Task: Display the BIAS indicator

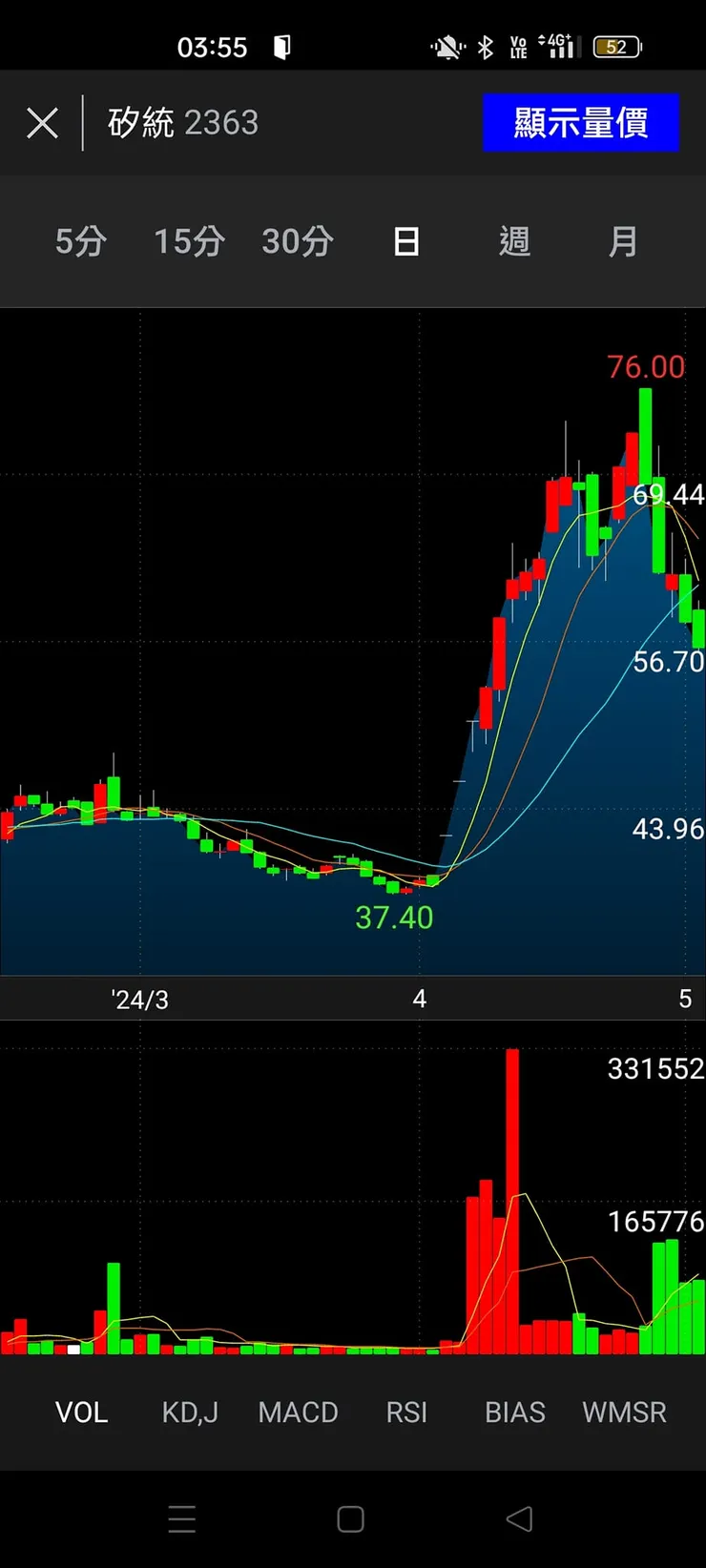Action: coord(515,1412)
